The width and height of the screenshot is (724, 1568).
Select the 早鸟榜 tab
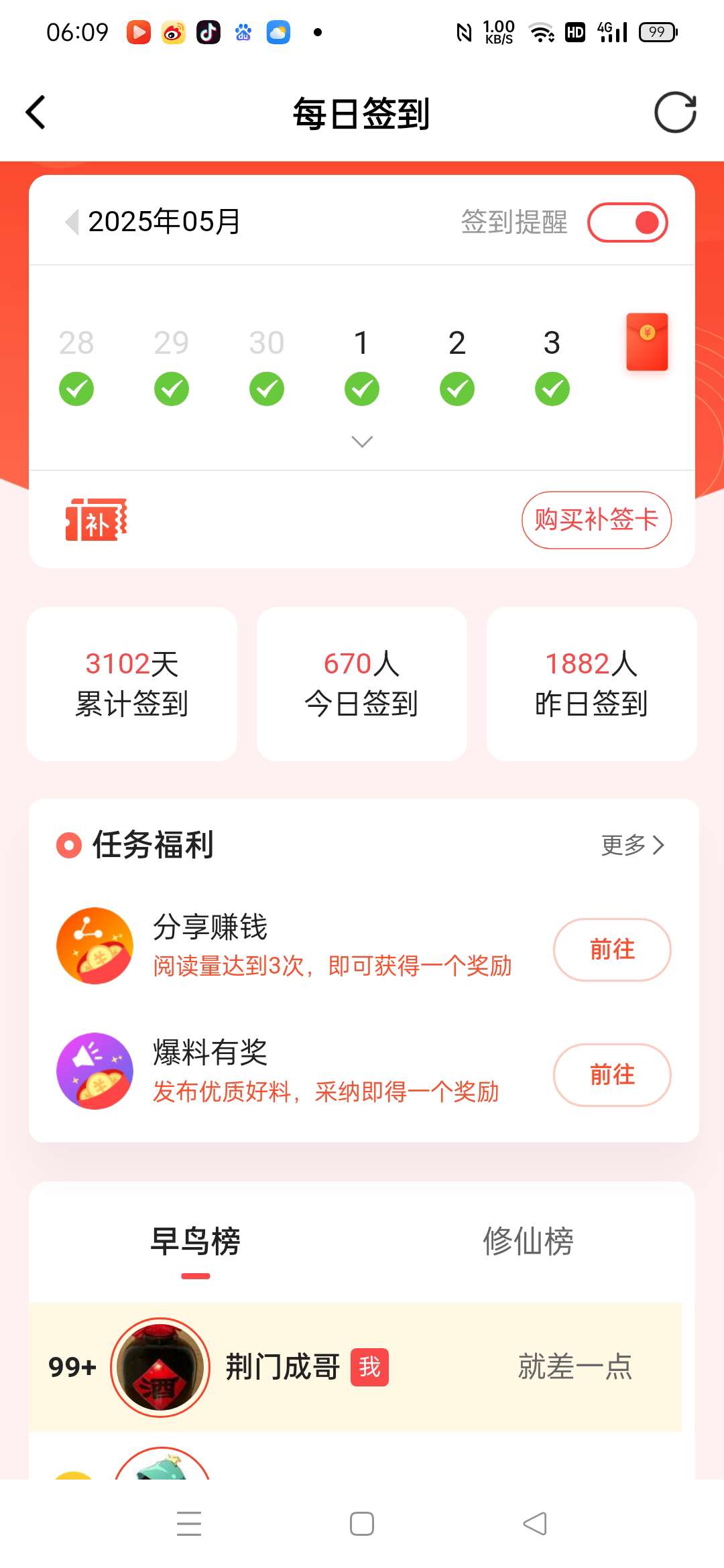(195, 1242)
